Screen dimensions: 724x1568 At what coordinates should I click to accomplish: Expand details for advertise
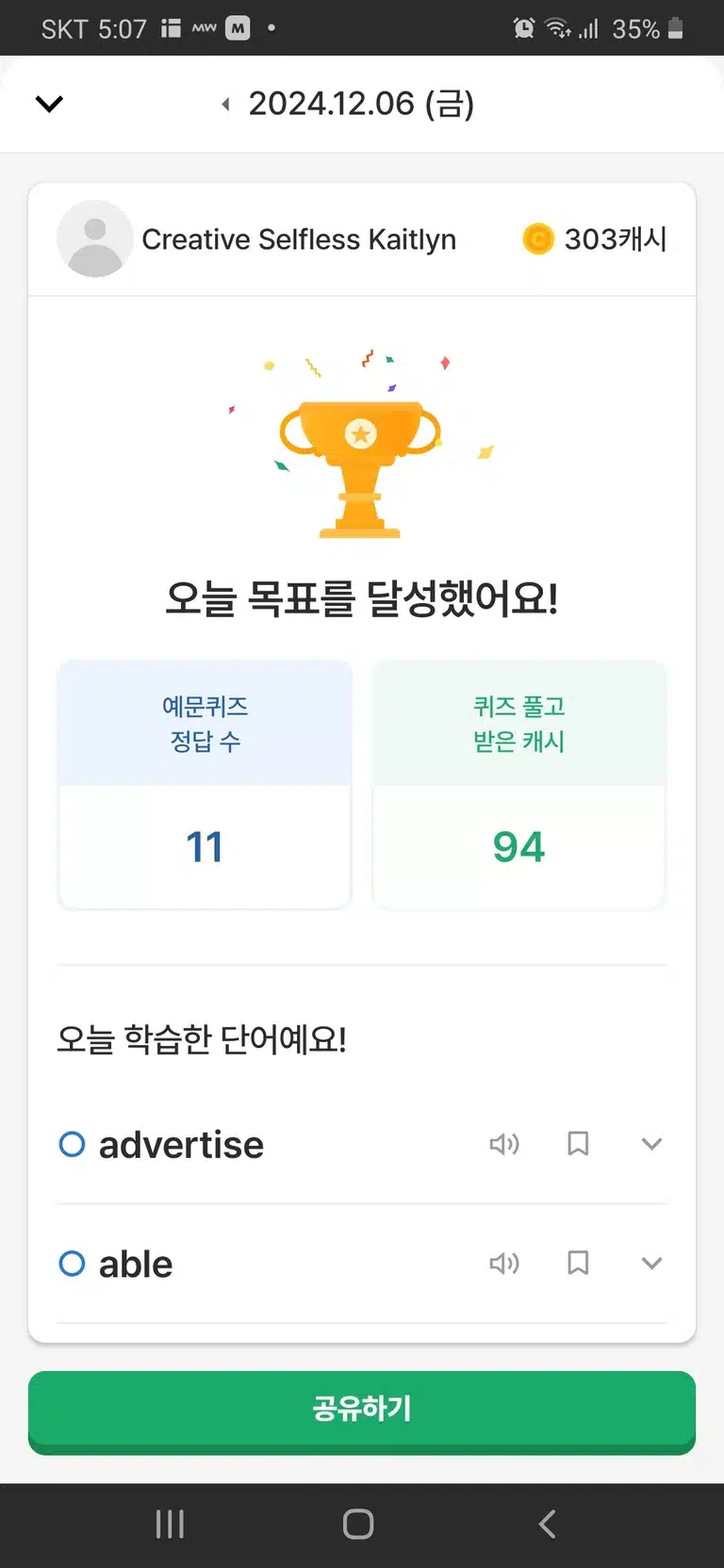[651, 1144]
